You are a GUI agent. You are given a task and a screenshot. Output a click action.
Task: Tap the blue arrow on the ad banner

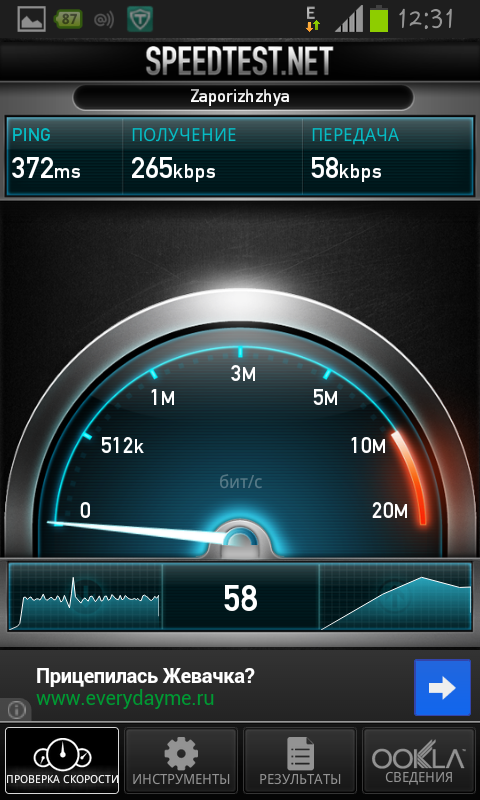[442, 688]
